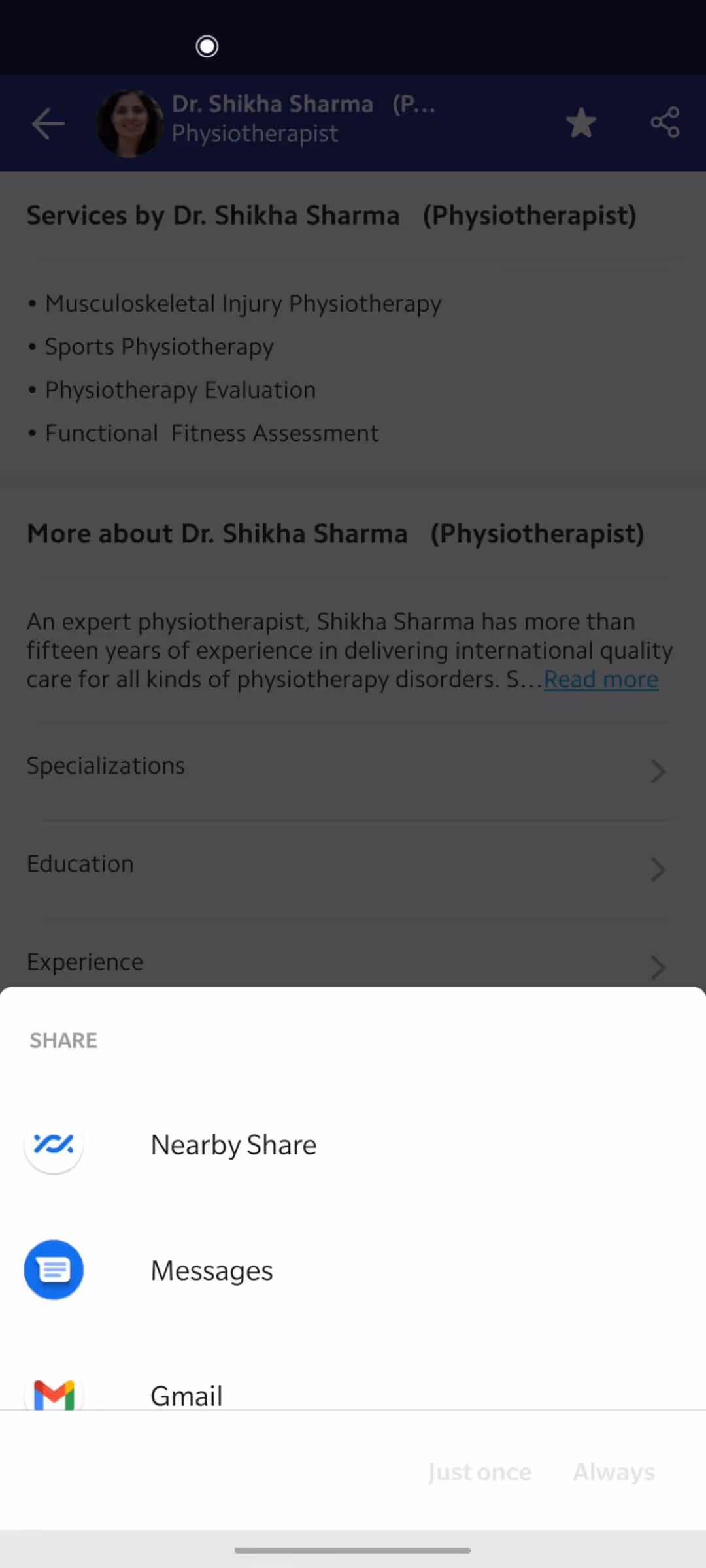The height and width of the screenshot is (1568, 706).
Task: Open Read more link in description
Action: [x=601, y=679]
